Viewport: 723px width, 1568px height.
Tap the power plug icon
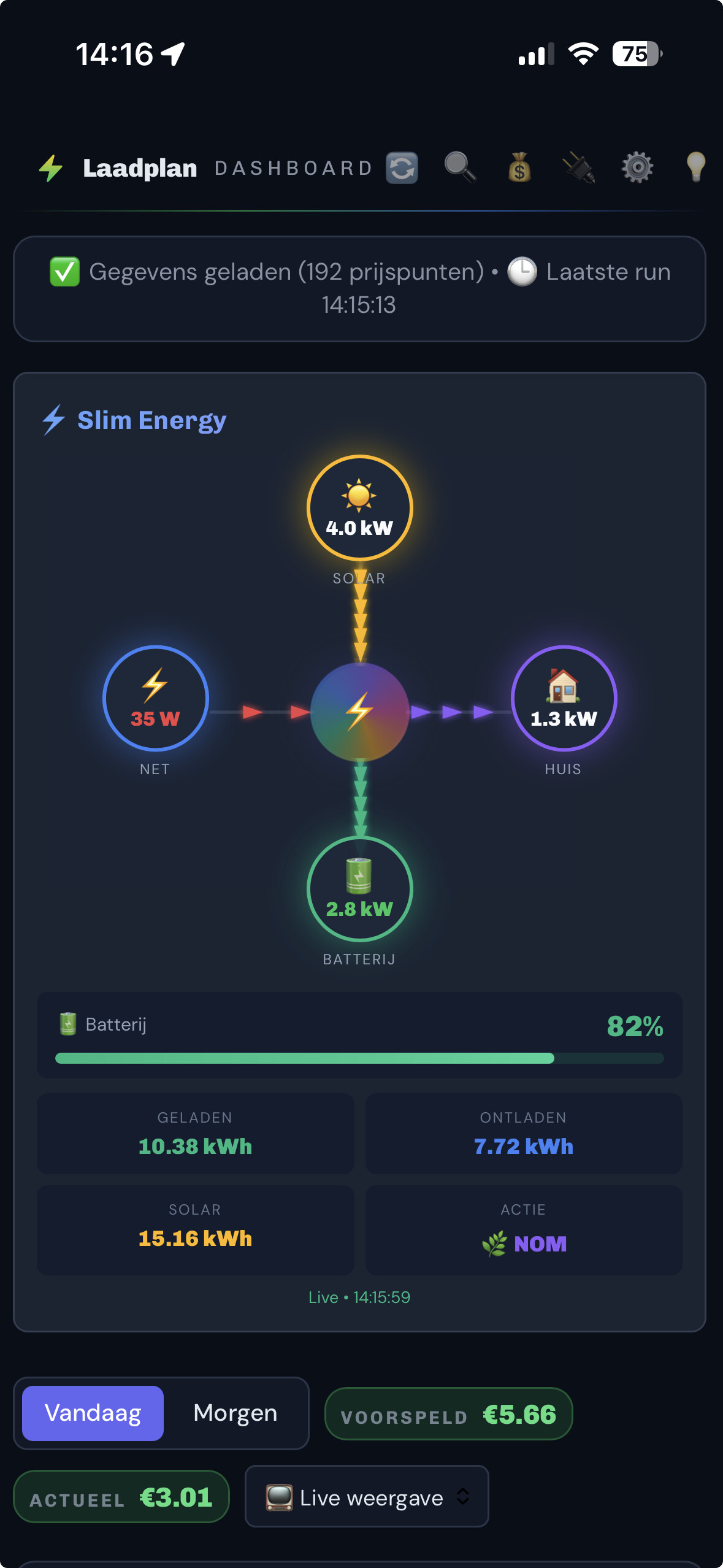click(578, 168)
